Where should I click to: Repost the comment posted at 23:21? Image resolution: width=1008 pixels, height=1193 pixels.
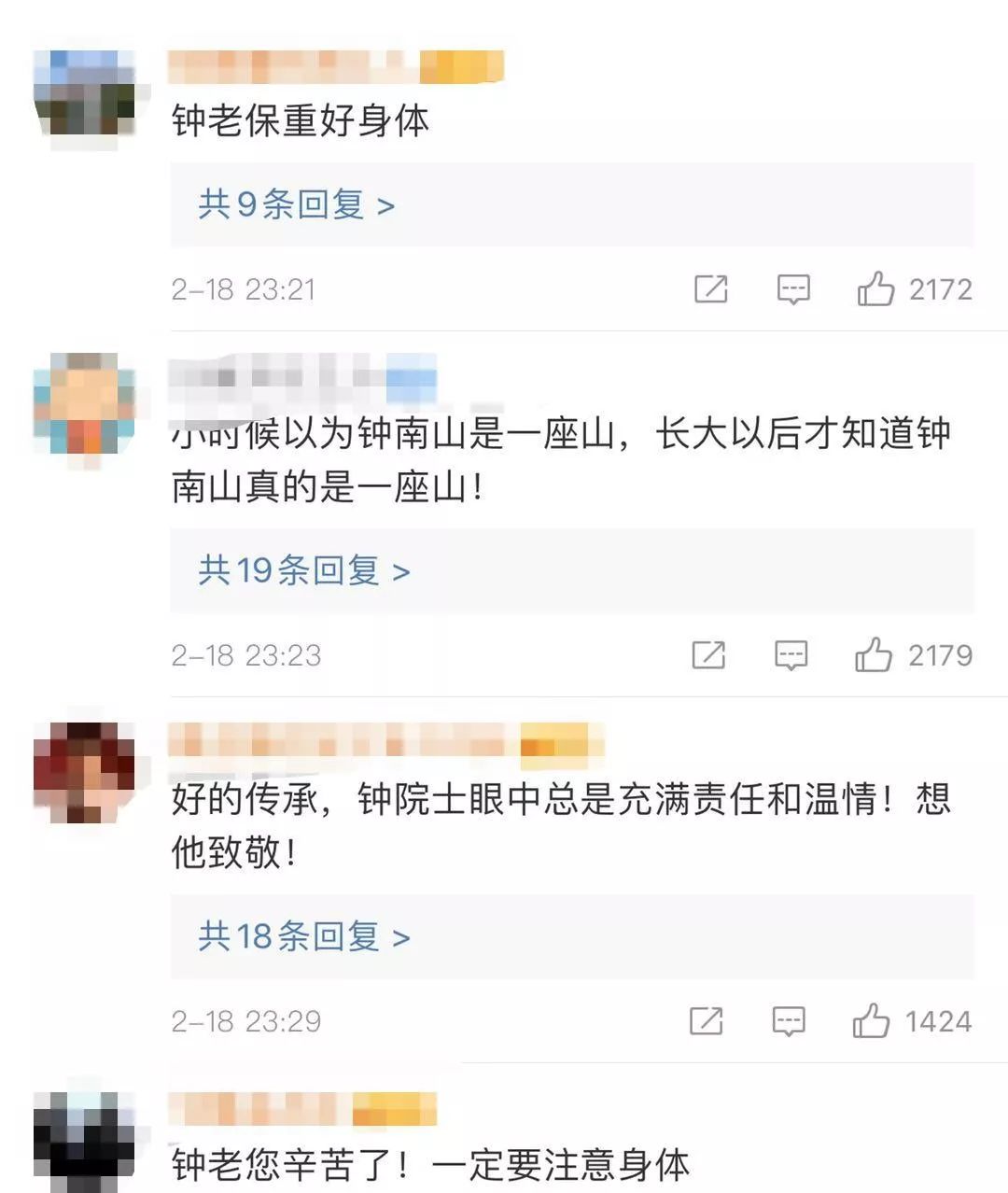pyautogui.click(x=711, y=289)
